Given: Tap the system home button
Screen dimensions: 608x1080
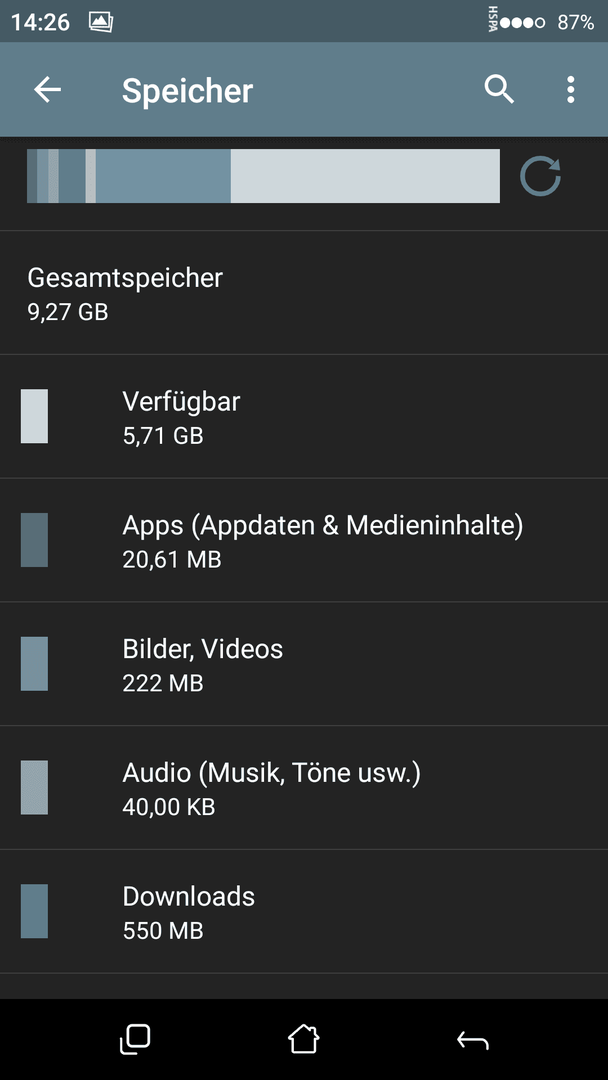Looking at the screenshot, I should point(304,1039).
